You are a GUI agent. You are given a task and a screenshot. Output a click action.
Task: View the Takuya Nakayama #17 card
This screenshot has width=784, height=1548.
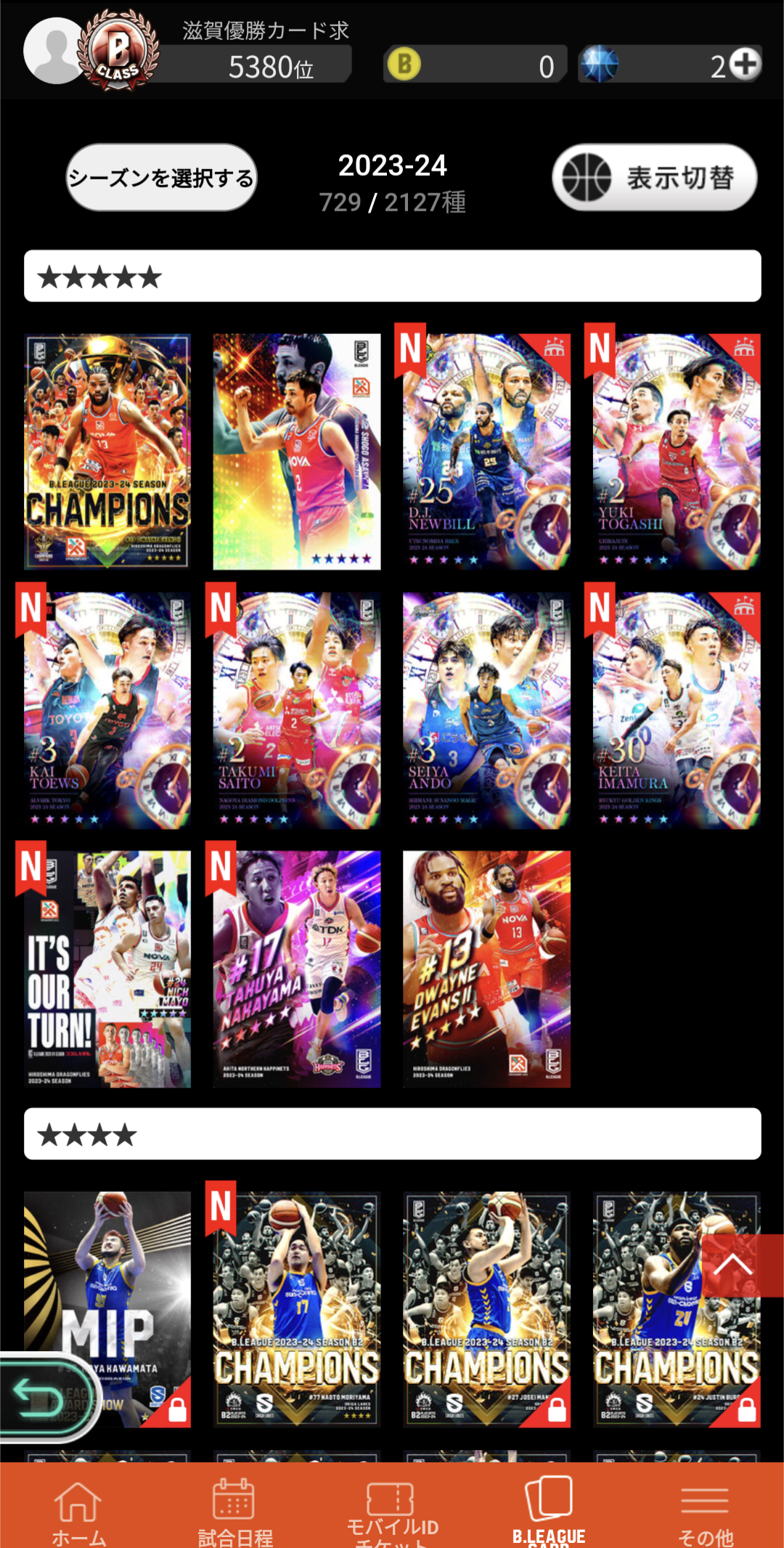click(x=296, y=969)
